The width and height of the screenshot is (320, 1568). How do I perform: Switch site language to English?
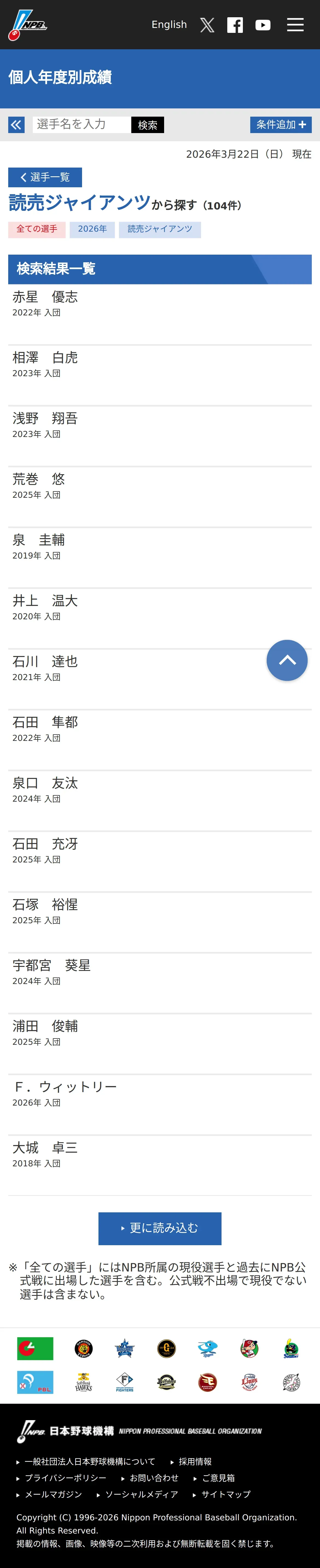[x=169, y=25]
